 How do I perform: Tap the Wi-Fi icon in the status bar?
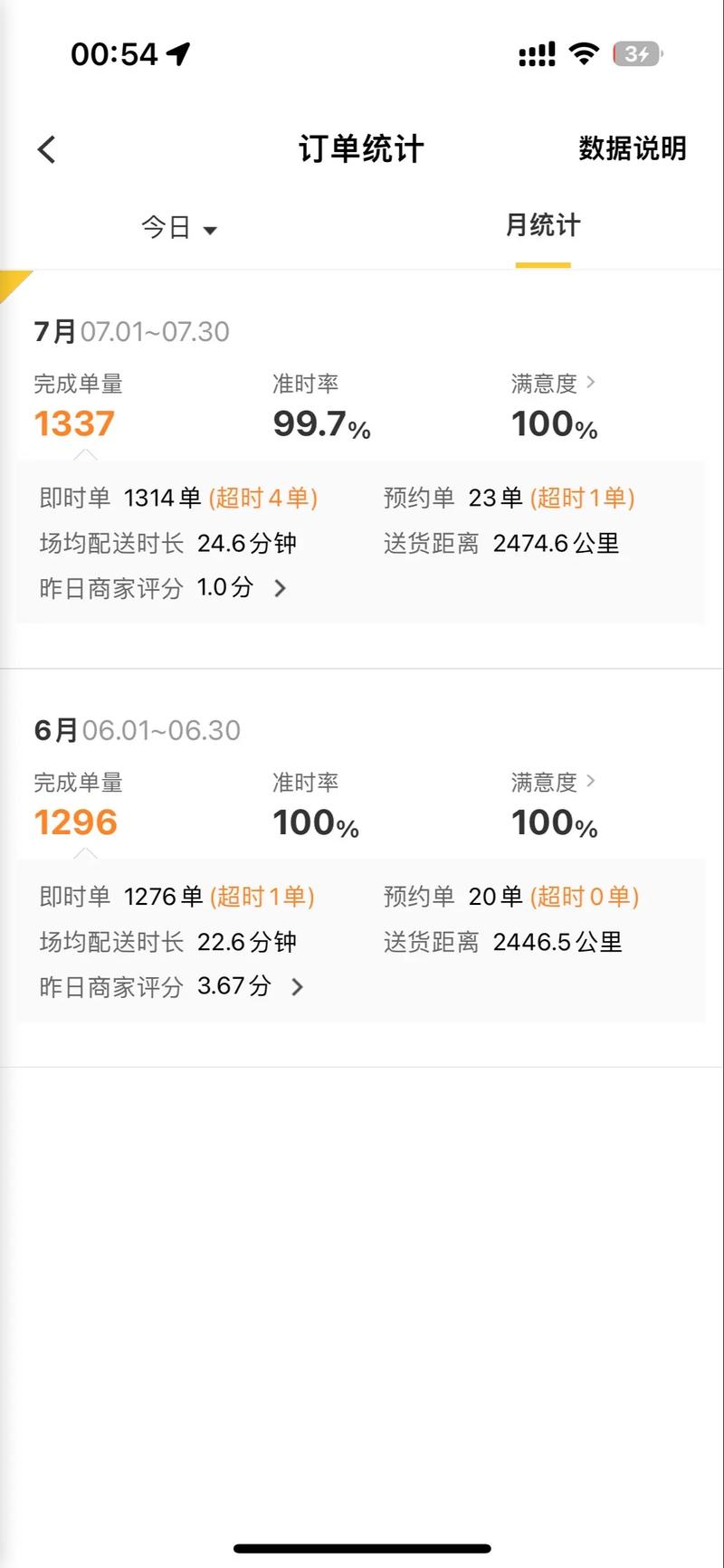point(584,53)
